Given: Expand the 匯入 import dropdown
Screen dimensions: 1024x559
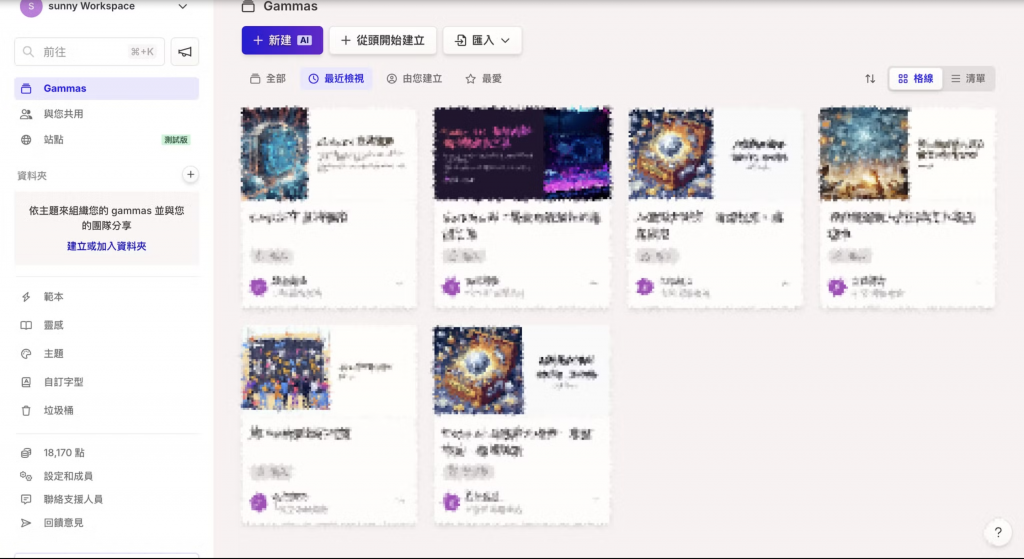Looking at the screenshot, I should (x=482, y=41).
